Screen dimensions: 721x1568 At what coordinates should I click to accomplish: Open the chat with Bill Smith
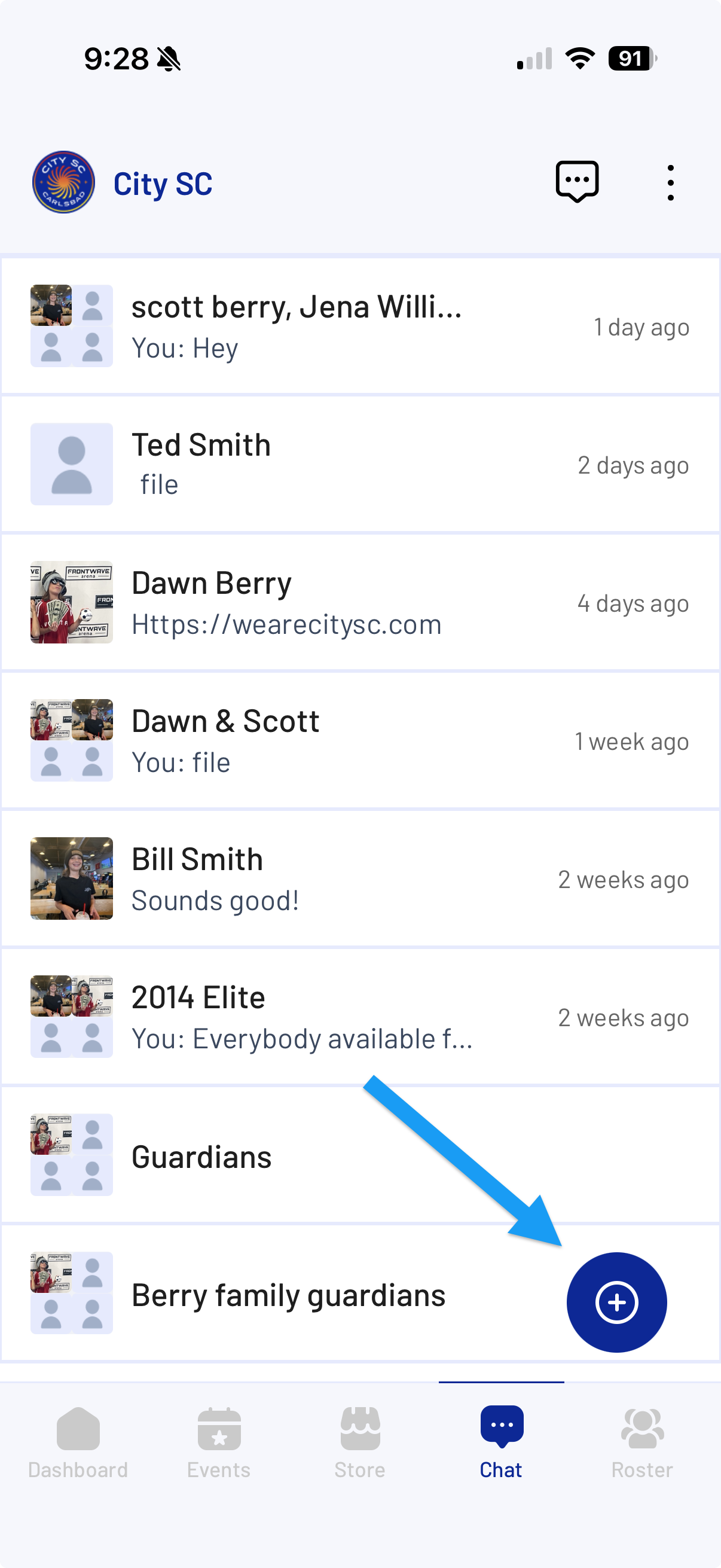pos(359,879)
